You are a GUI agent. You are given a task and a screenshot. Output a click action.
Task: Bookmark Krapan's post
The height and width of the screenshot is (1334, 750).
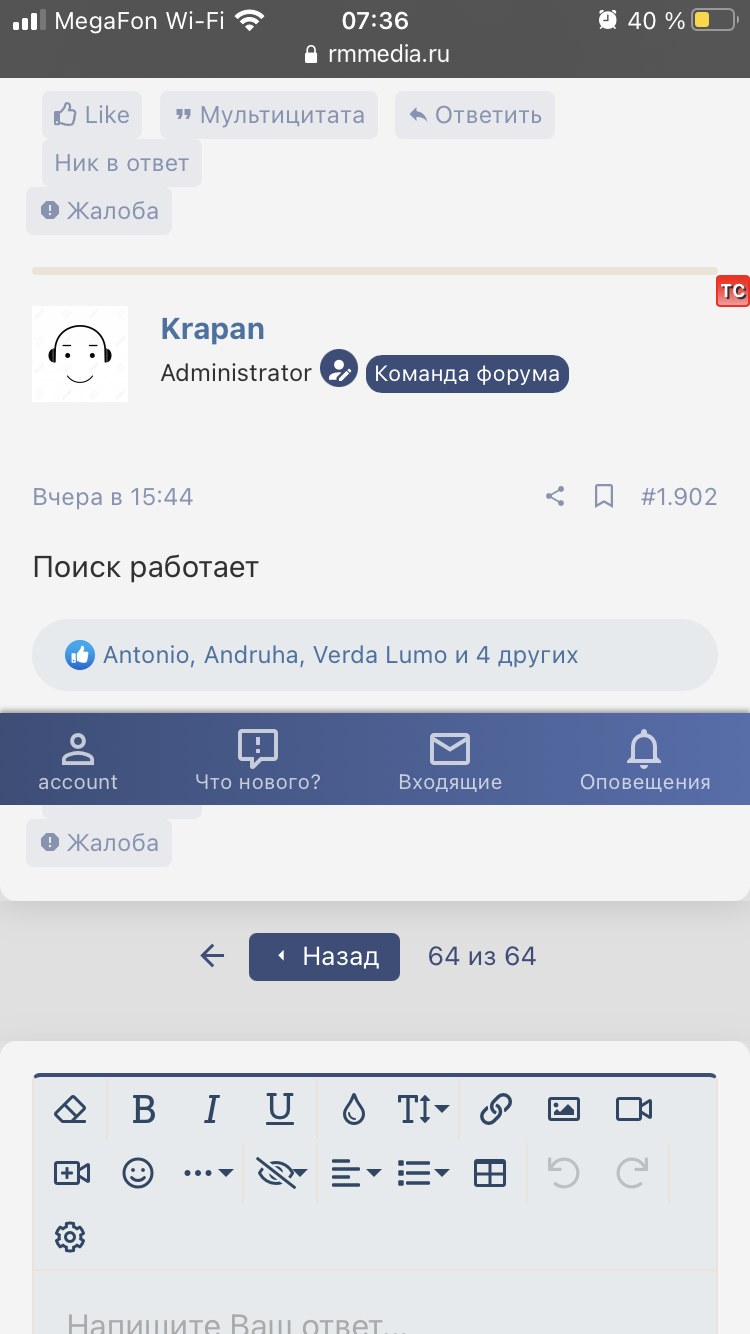tap(604, 496)
